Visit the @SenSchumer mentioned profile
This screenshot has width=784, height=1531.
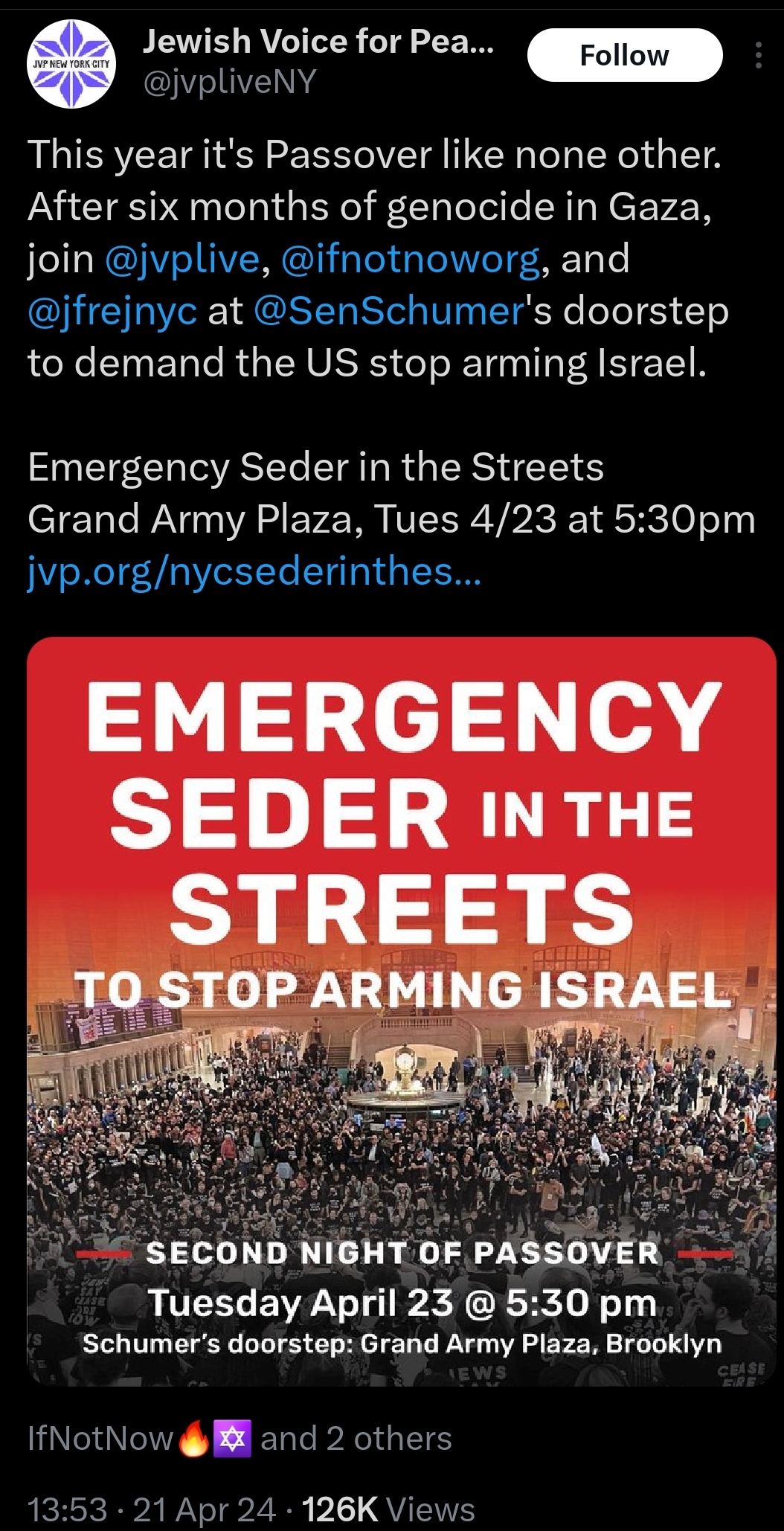[389, 311]
